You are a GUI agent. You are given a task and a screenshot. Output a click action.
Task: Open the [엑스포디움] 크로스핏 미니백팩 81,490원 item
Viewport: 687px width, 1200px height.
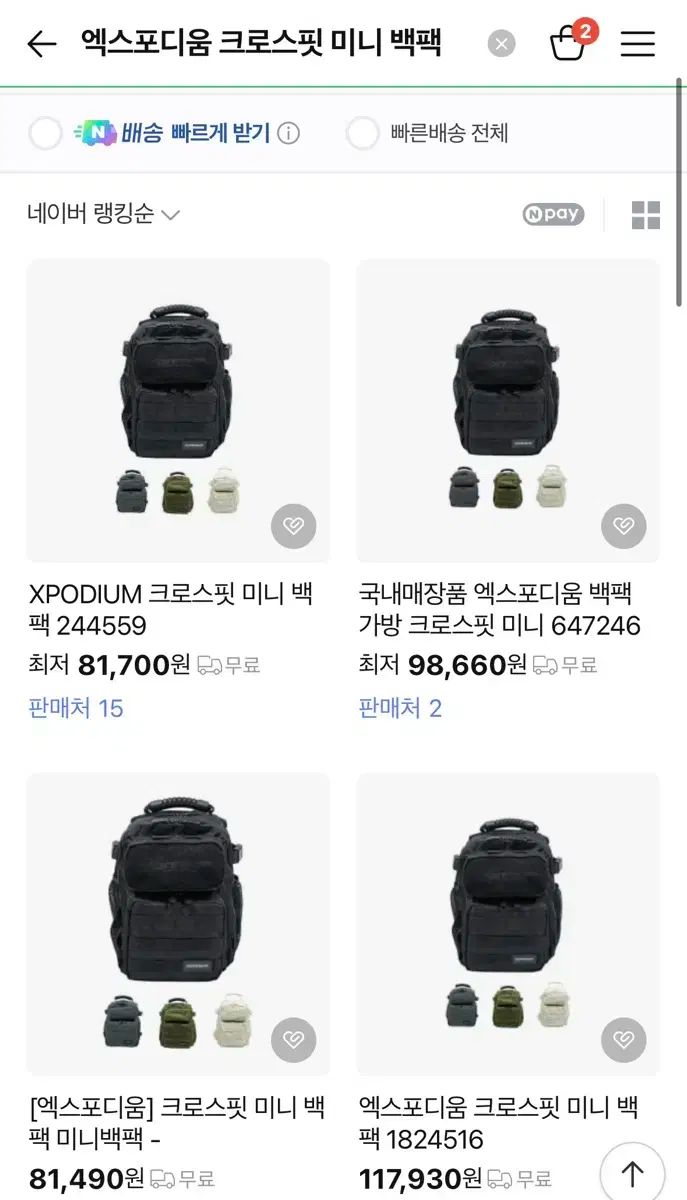pyautogui.click(x=178, y=924)
